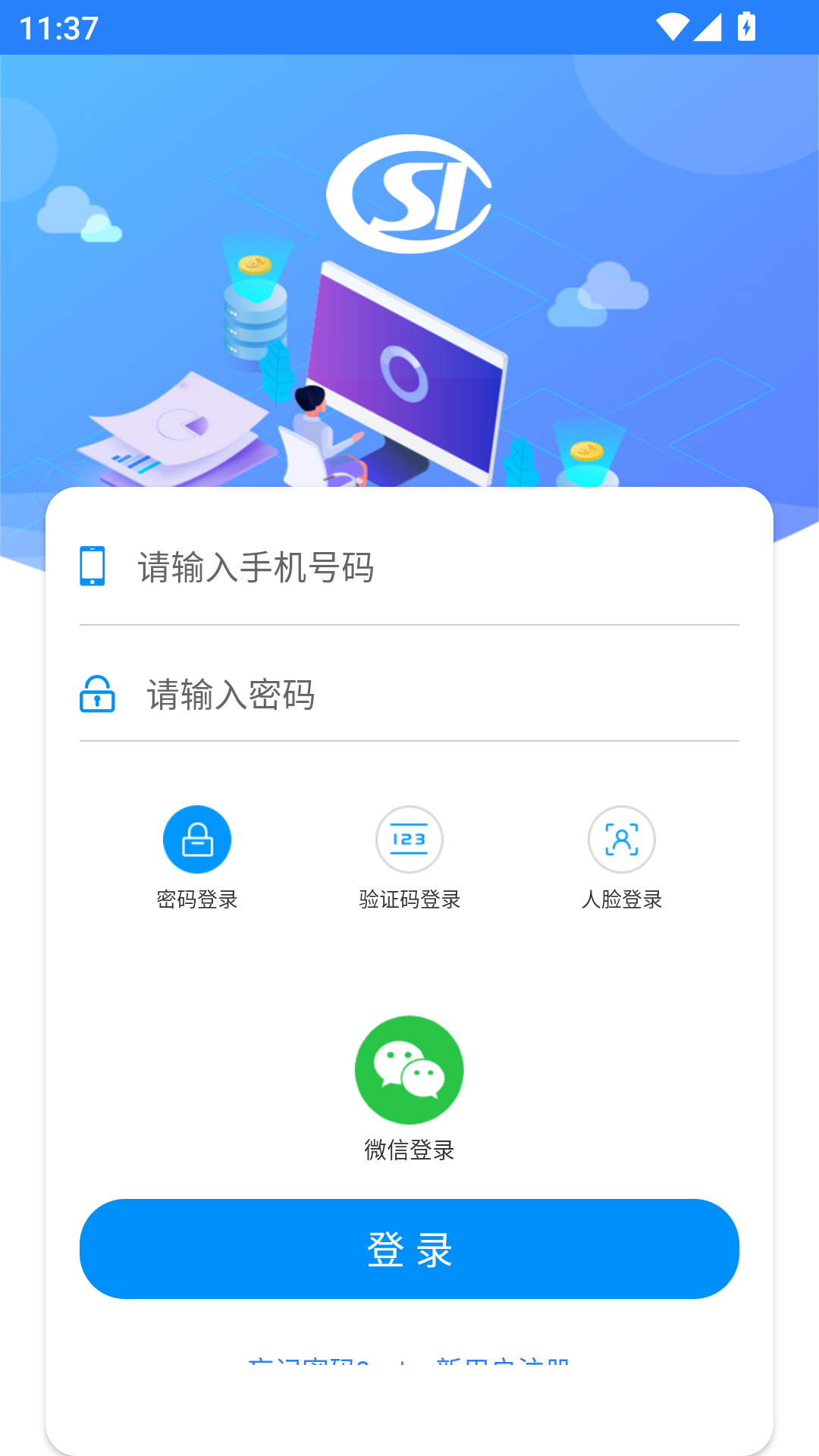The image size is (819, 1456).
Task: Select the password login icon
Action: click(199, 839)
